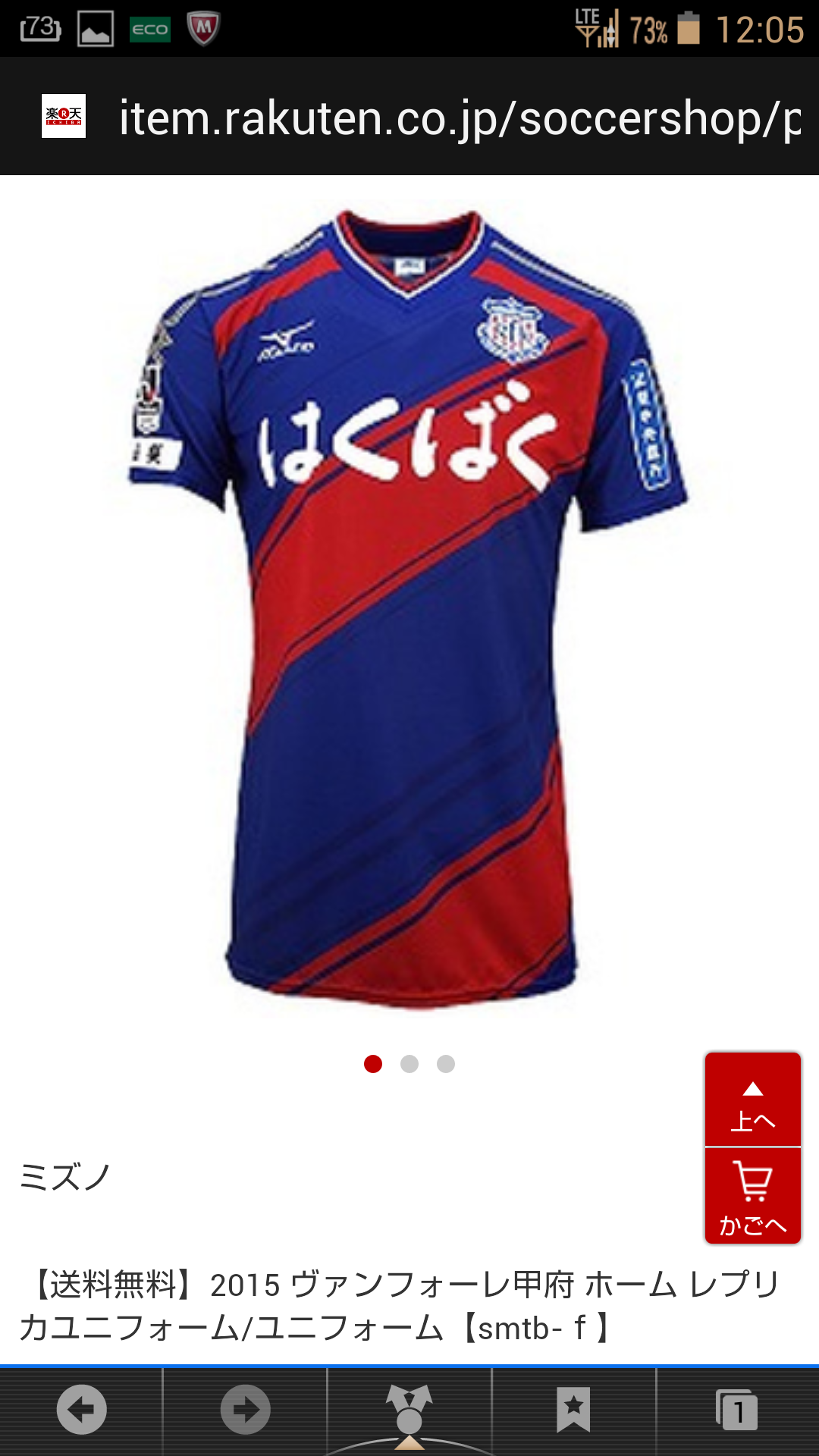
Task: Tap the かごへ cart button
Action: click(752, 1197)
